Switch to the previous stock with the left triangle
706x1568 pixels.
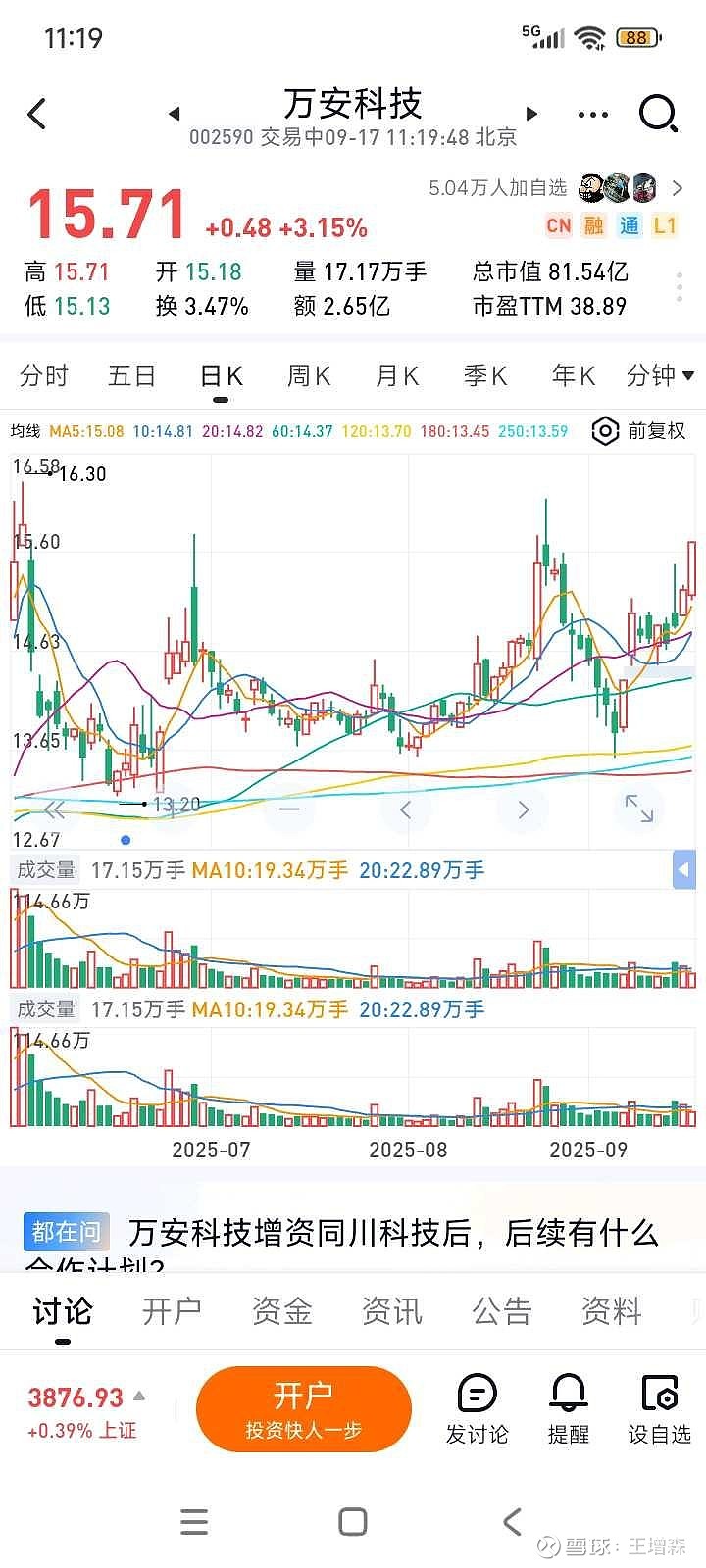174,114
